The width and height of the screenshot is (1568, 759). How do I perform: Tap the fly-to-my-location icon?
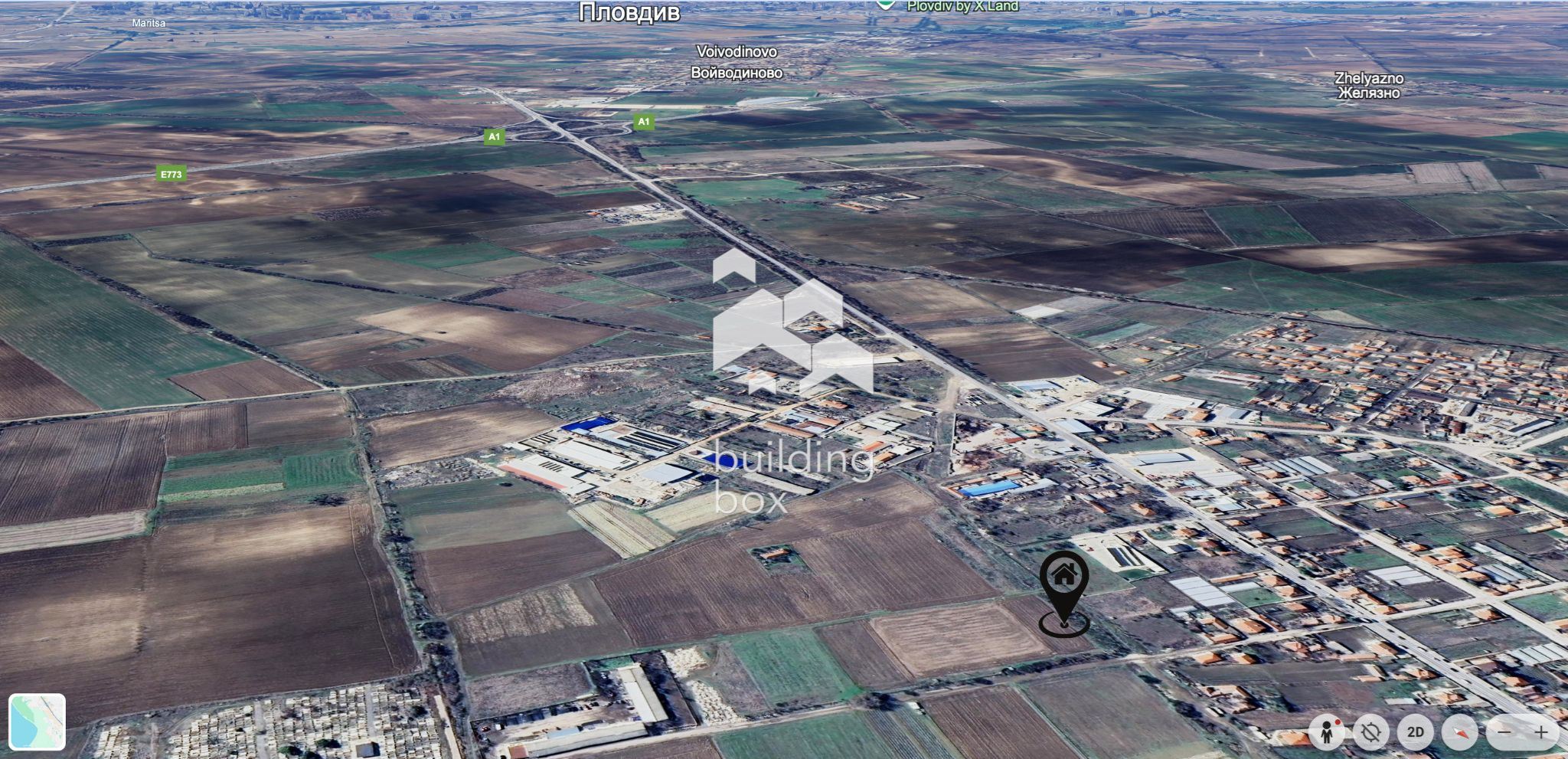click(x=1371, y=732)
